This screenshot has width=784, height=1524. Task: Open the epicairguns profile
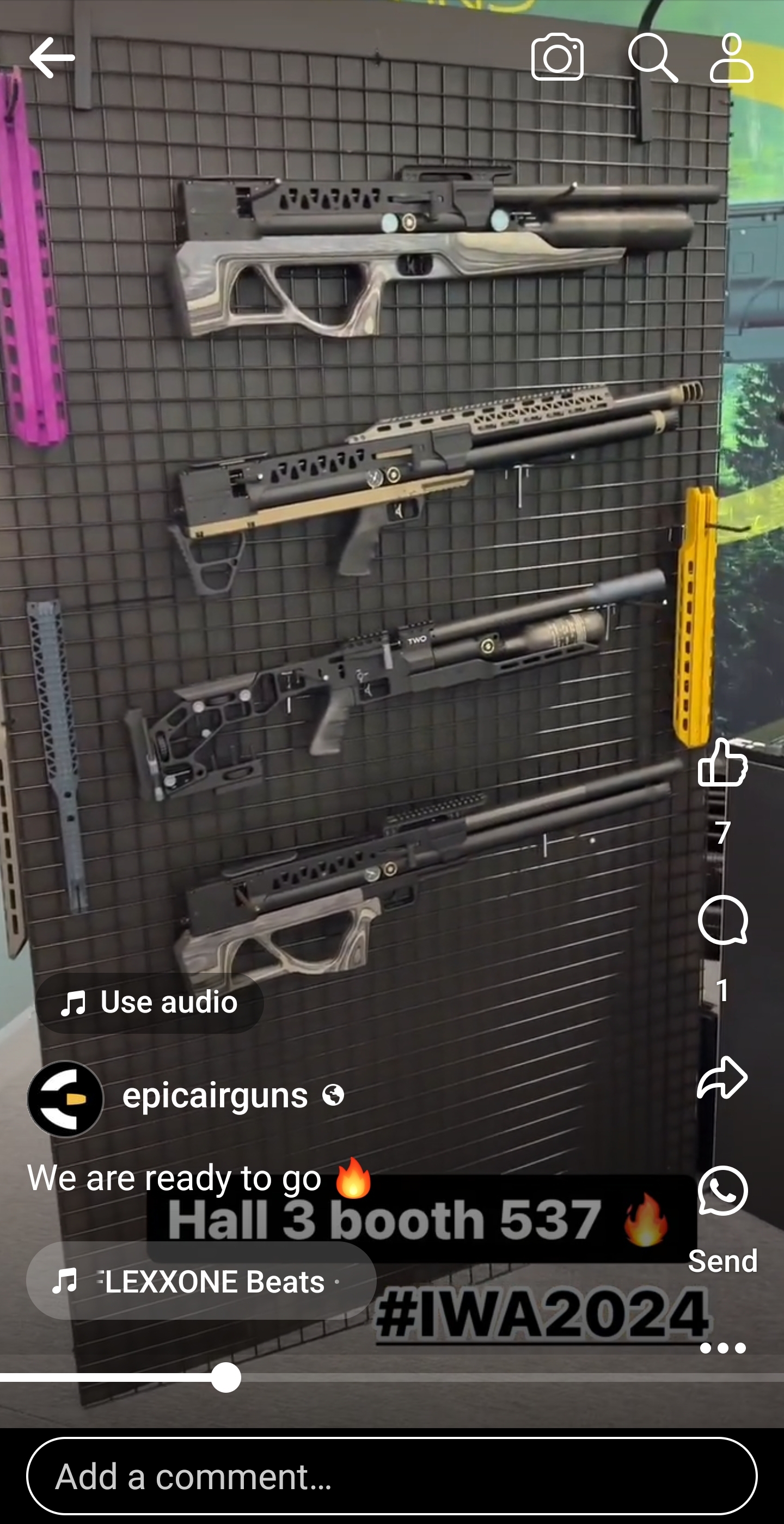pos(214,1096)
